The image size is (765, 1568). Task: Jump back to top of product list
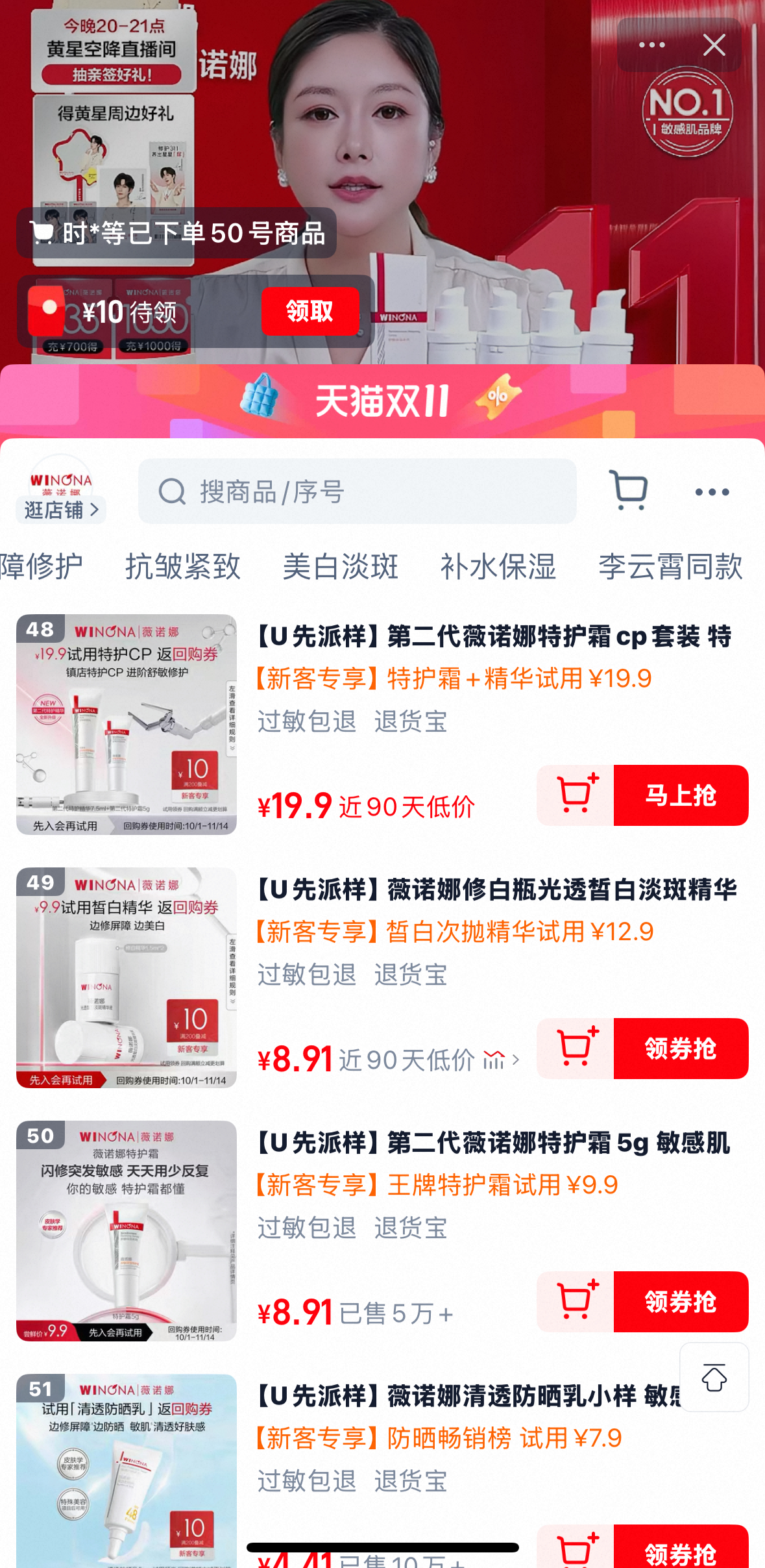click(714, 1377)
